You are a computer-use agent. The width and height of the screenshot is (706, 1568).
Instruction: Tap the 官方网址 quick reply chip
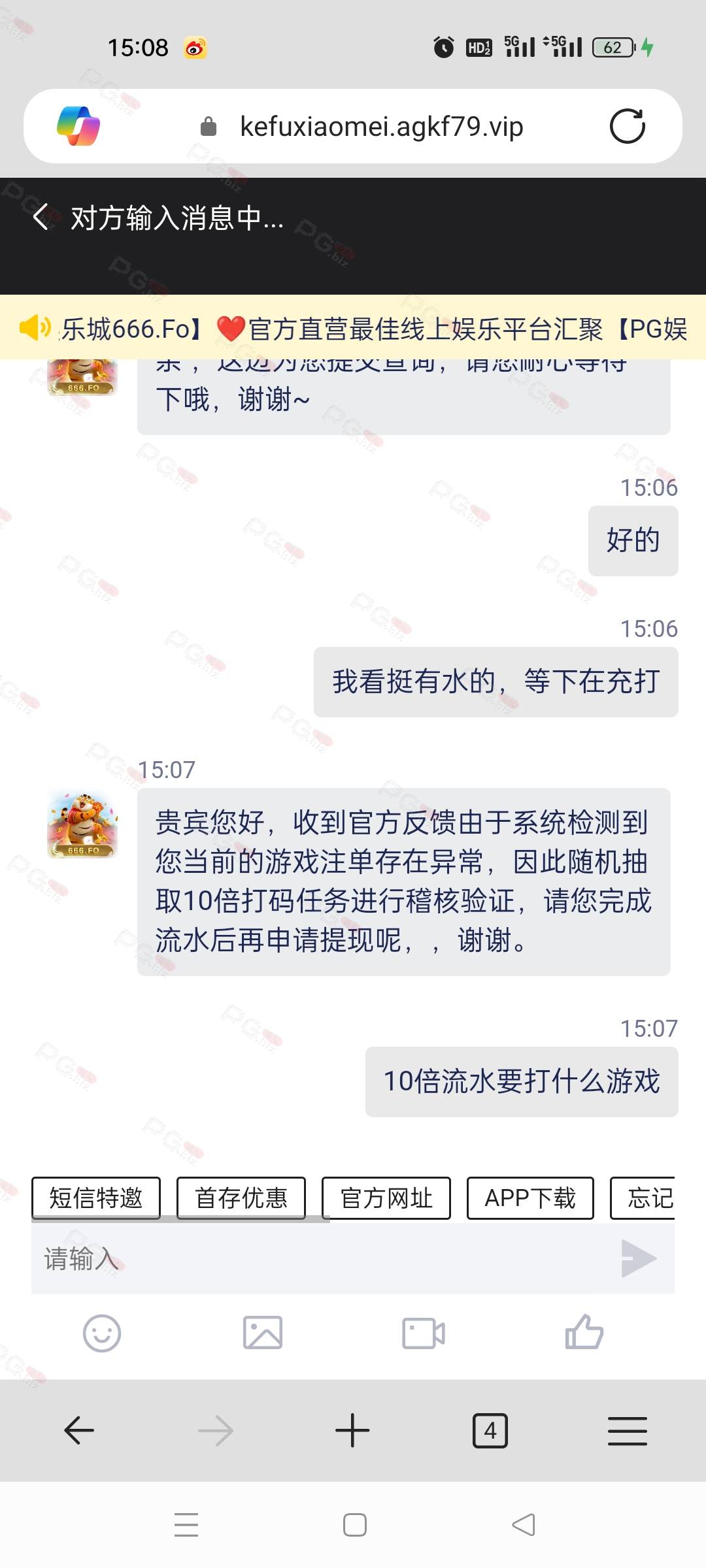click(x=386, y=1198)
